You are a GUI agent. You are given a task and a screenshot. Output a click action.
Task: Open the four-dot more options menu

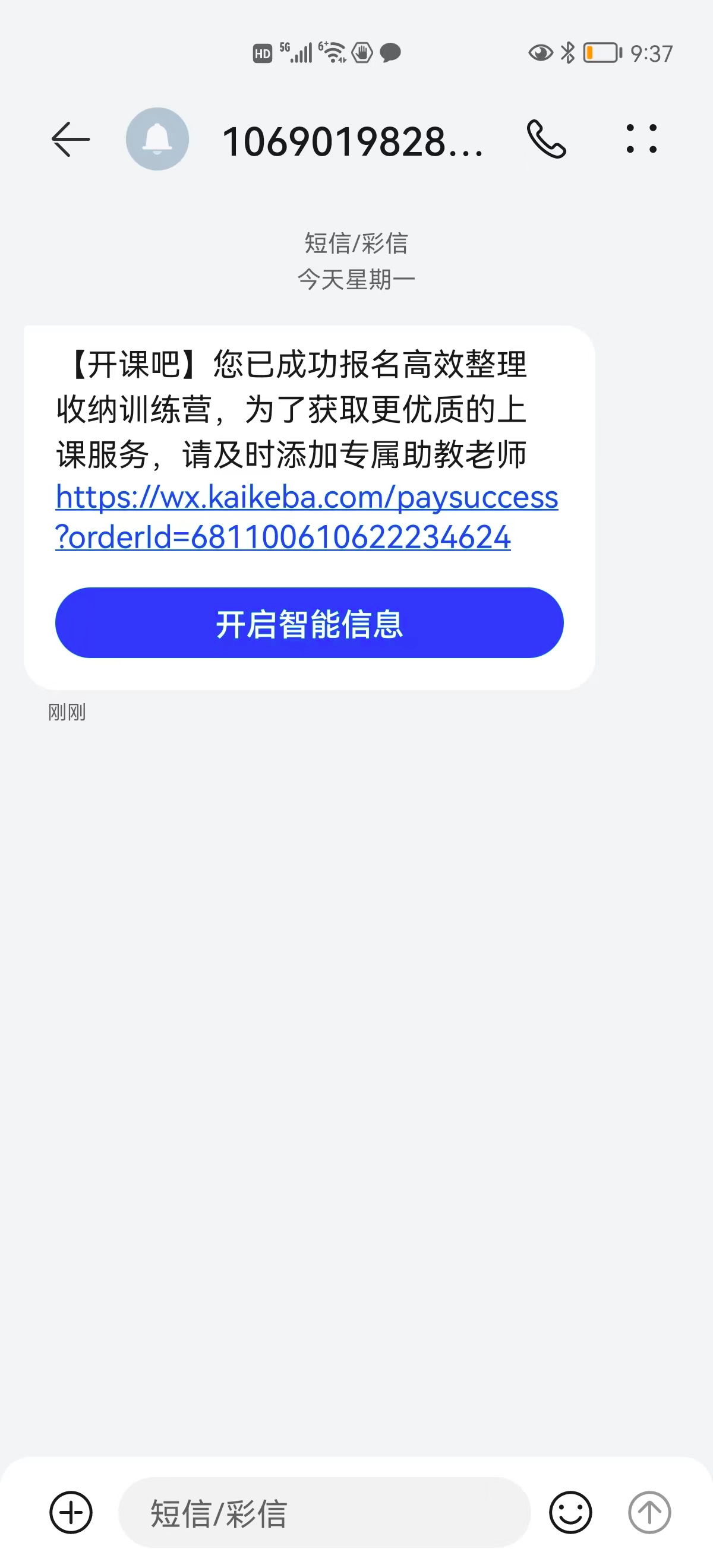pos(641,140)
